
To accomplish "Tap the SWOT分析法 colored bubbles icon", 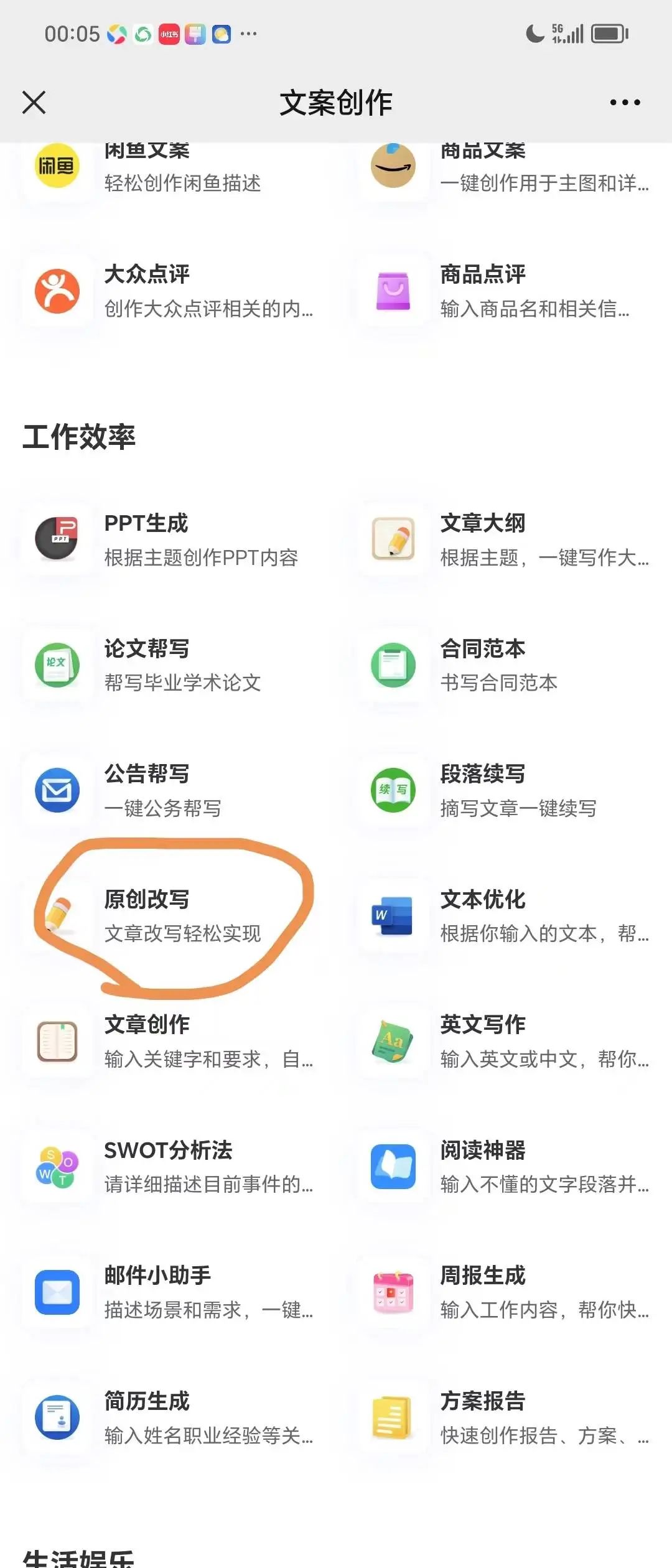I will pos(57,1167).
